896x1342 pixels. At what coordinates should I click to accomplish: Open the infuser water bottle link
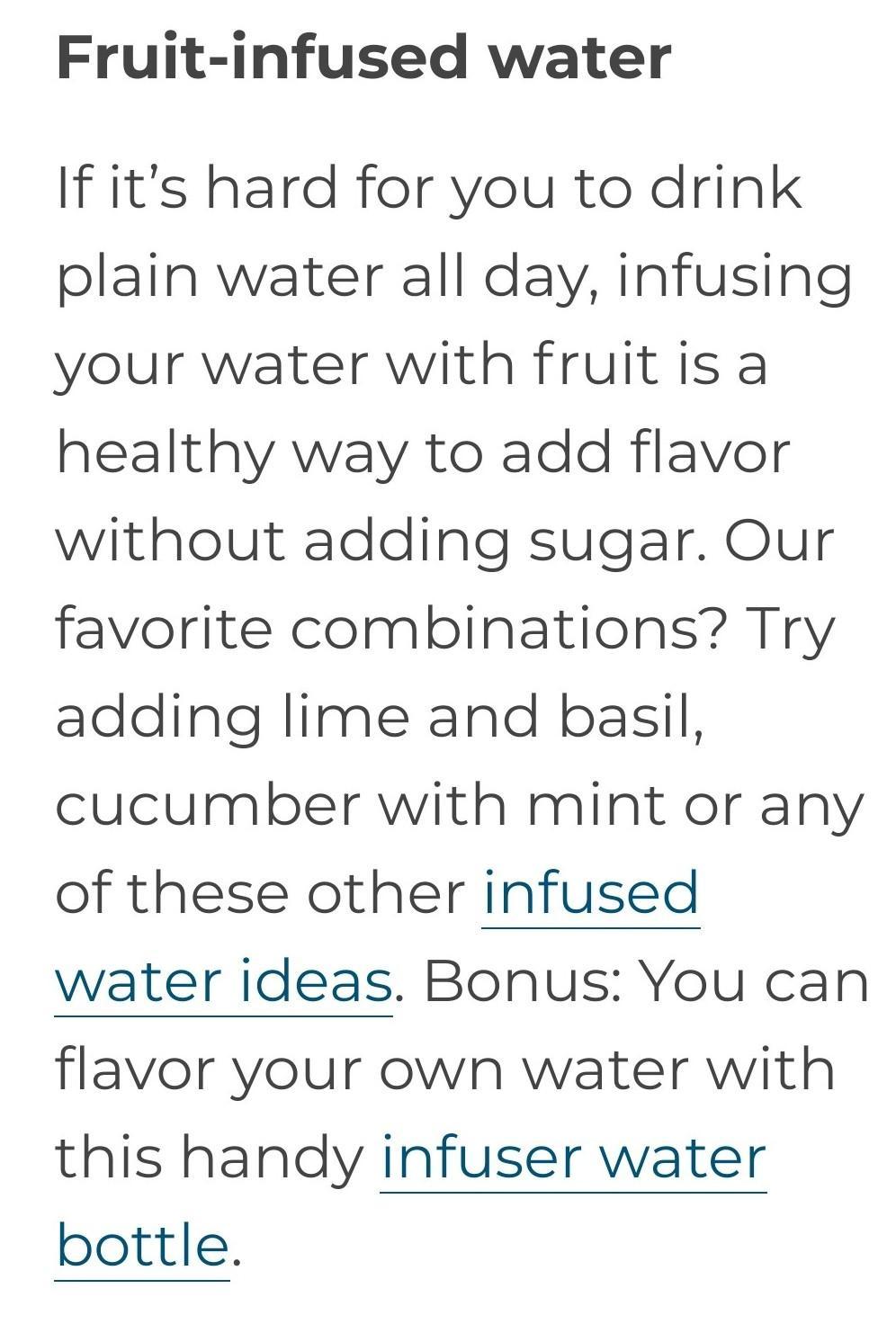click(x=572, y=1158)
